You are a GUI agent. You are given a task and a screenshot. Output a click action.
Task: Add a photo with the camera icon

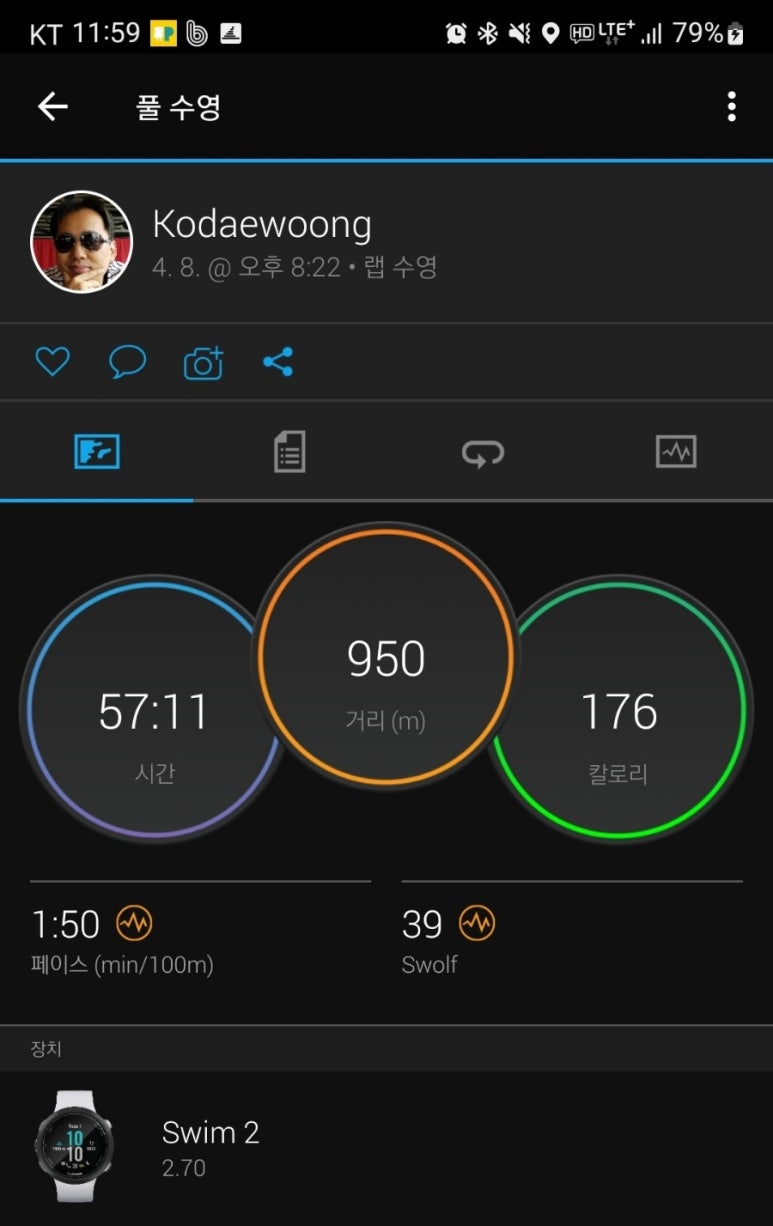click(x=203, y=363)
